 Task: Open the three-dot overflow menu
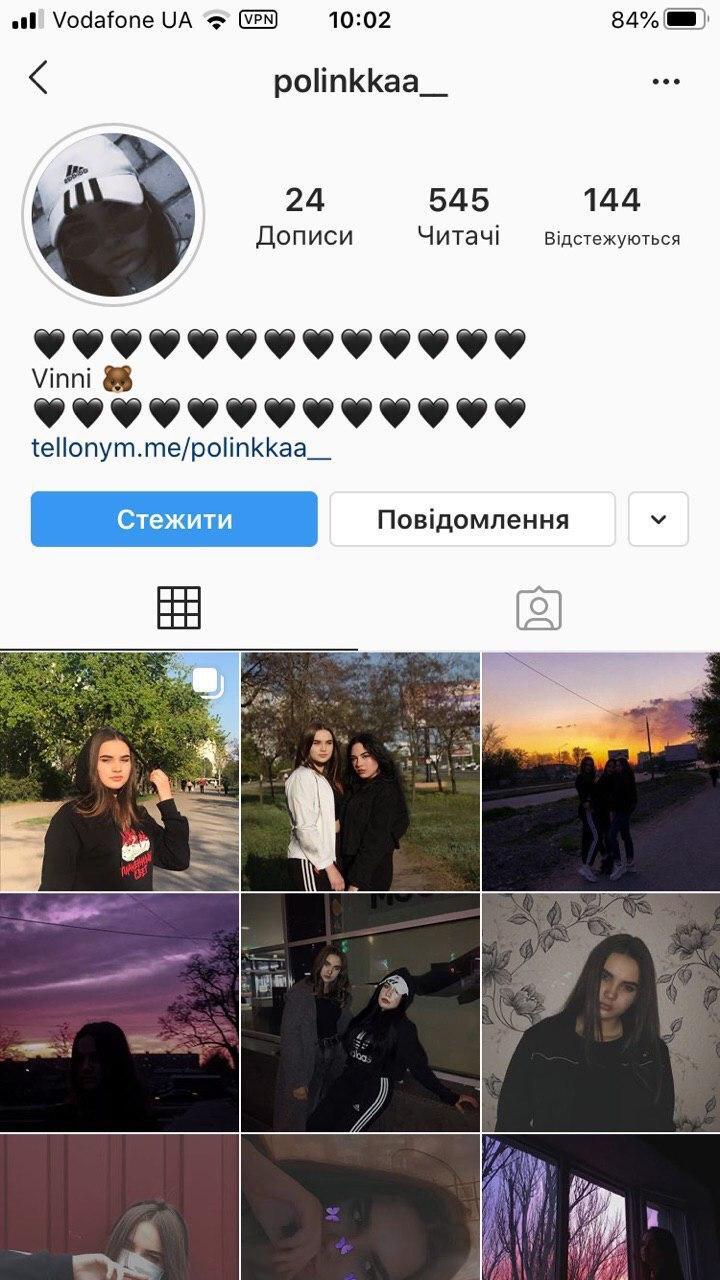tap(666, 82)
